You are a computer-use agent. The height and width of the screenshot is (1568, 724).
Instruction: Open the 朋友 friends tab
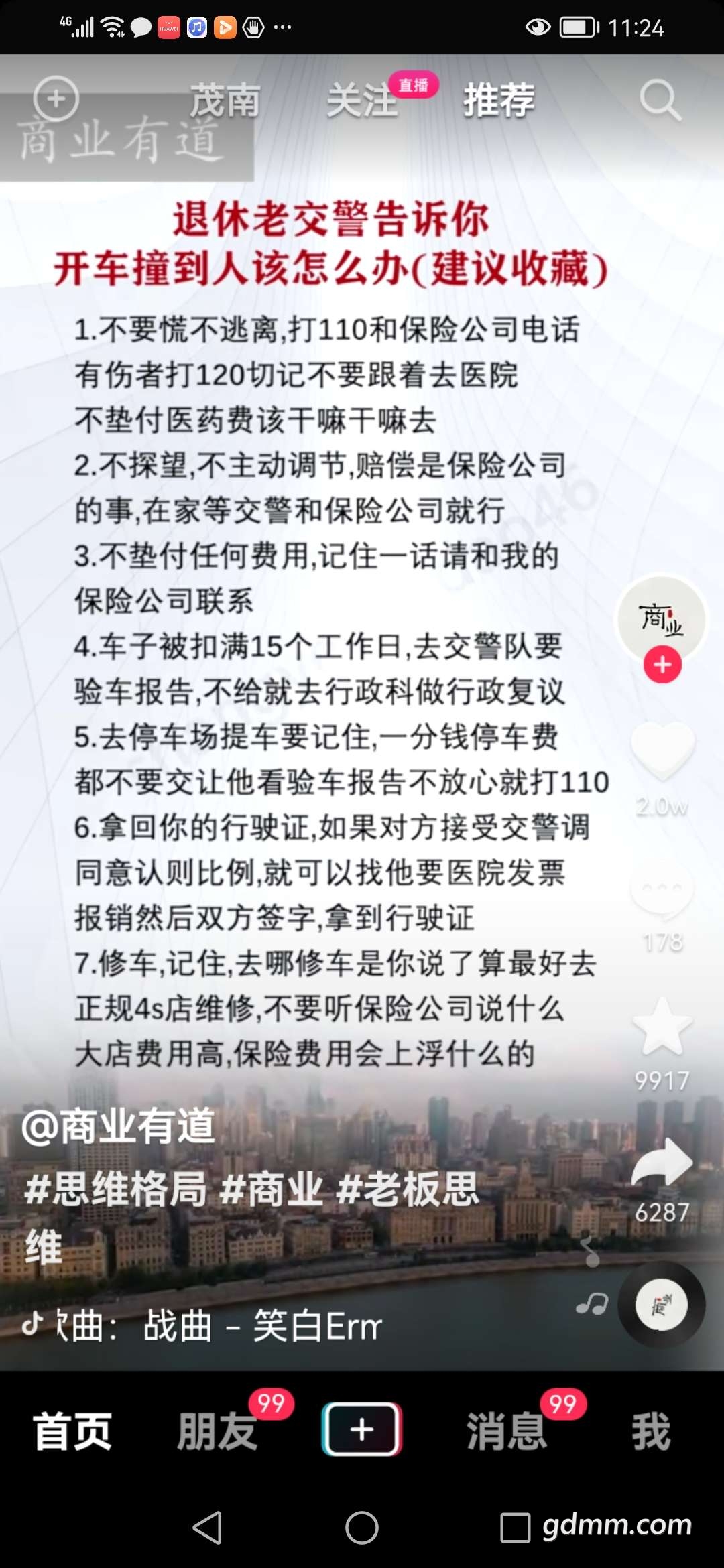tap(217, 1431)
